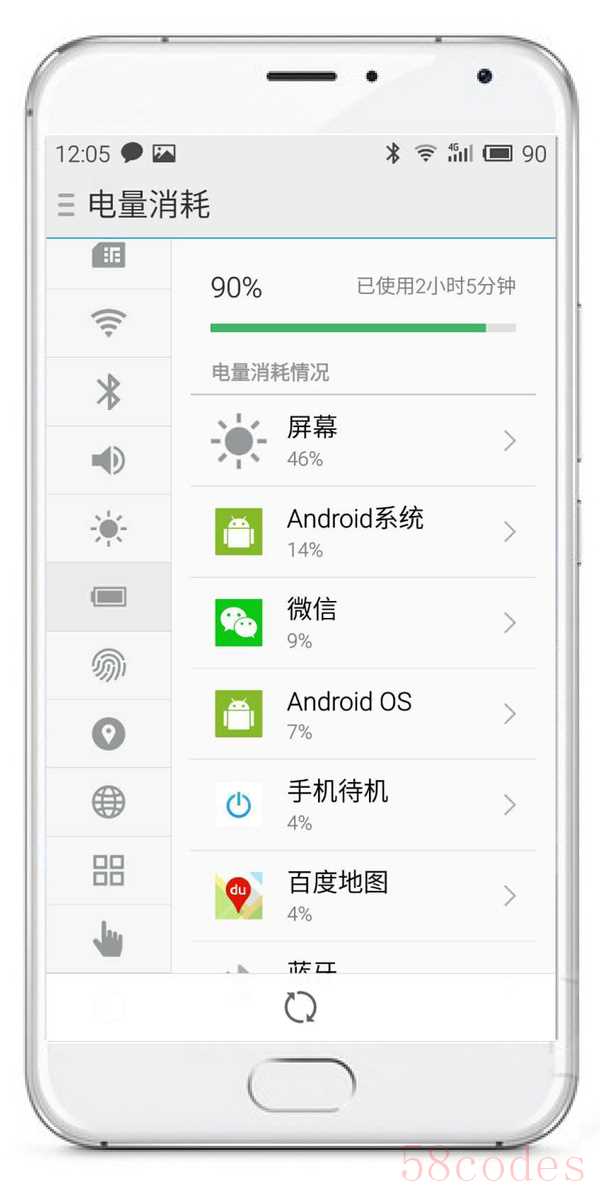Open Android系统 power consumption details
The height and width of the screenshot is (1194, 600).
[362, 532]
